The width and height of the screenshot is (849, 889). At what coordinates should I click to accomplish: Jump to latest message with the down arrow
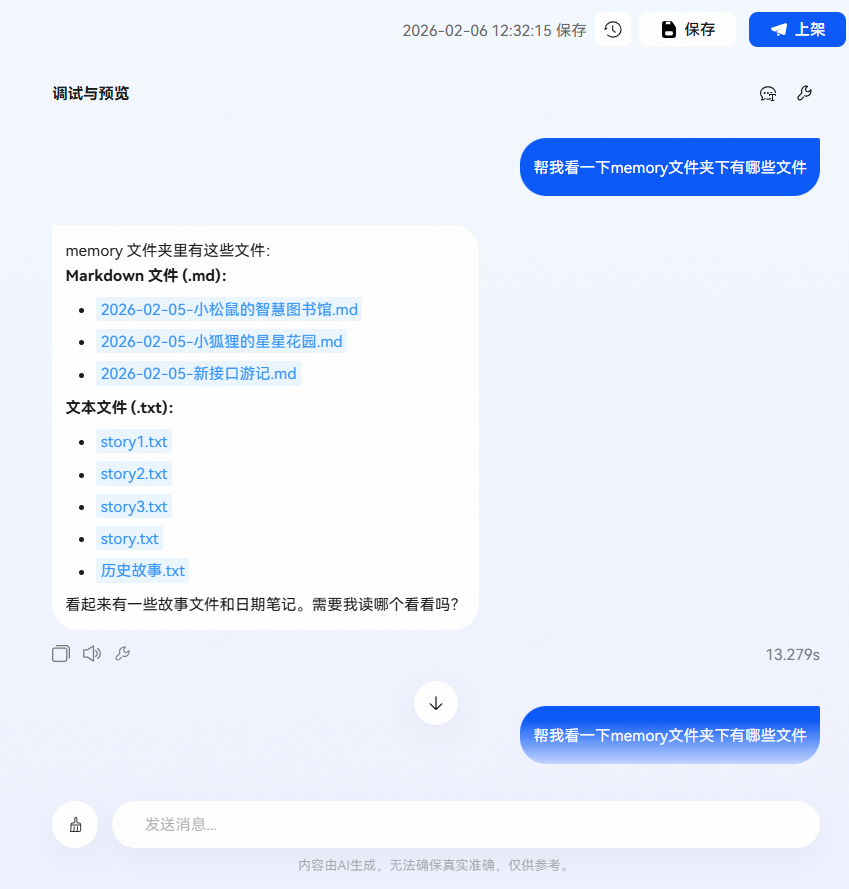(x=436, y=704)
